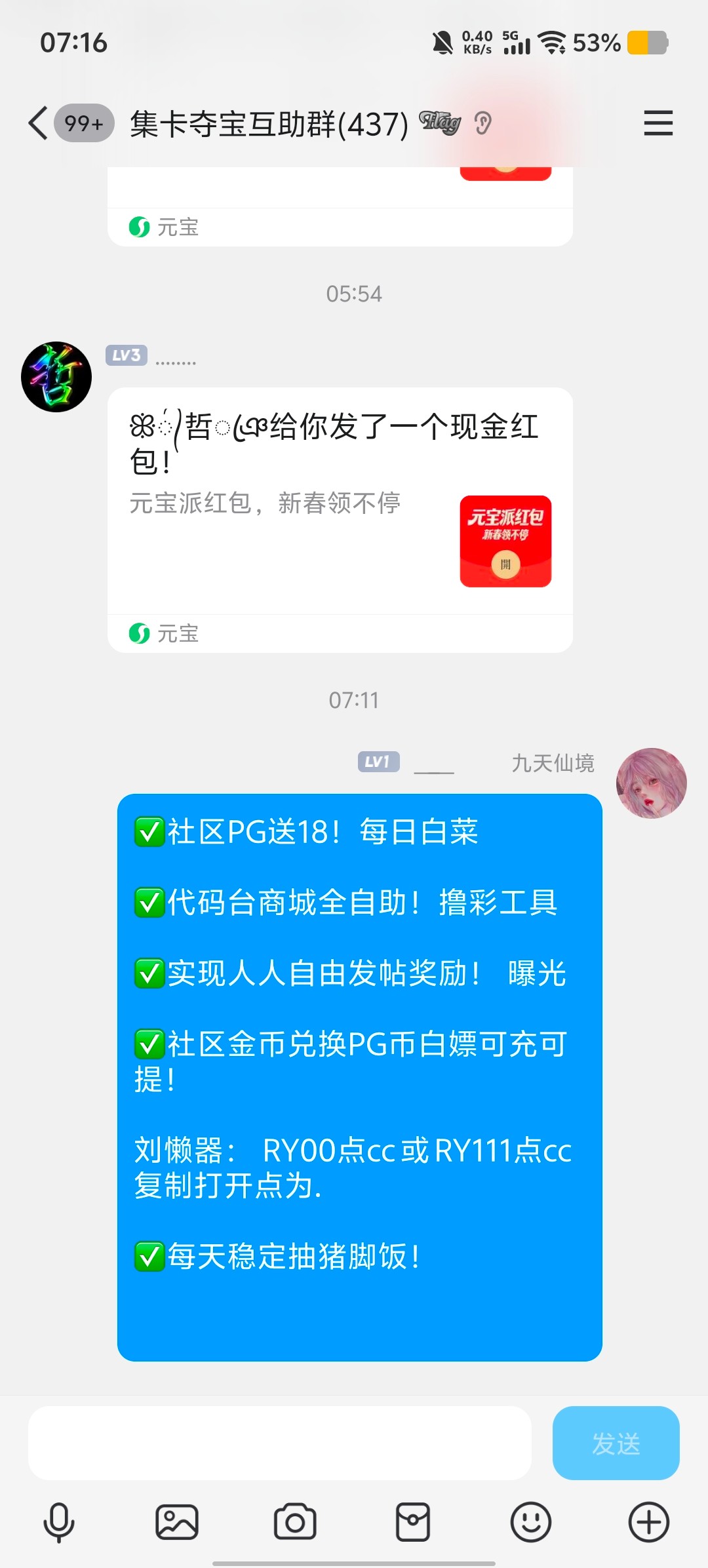This screenshot has width=708, height=1568.
Task: View the profile of sender 哲's avatar
Action: coord(56,377)
